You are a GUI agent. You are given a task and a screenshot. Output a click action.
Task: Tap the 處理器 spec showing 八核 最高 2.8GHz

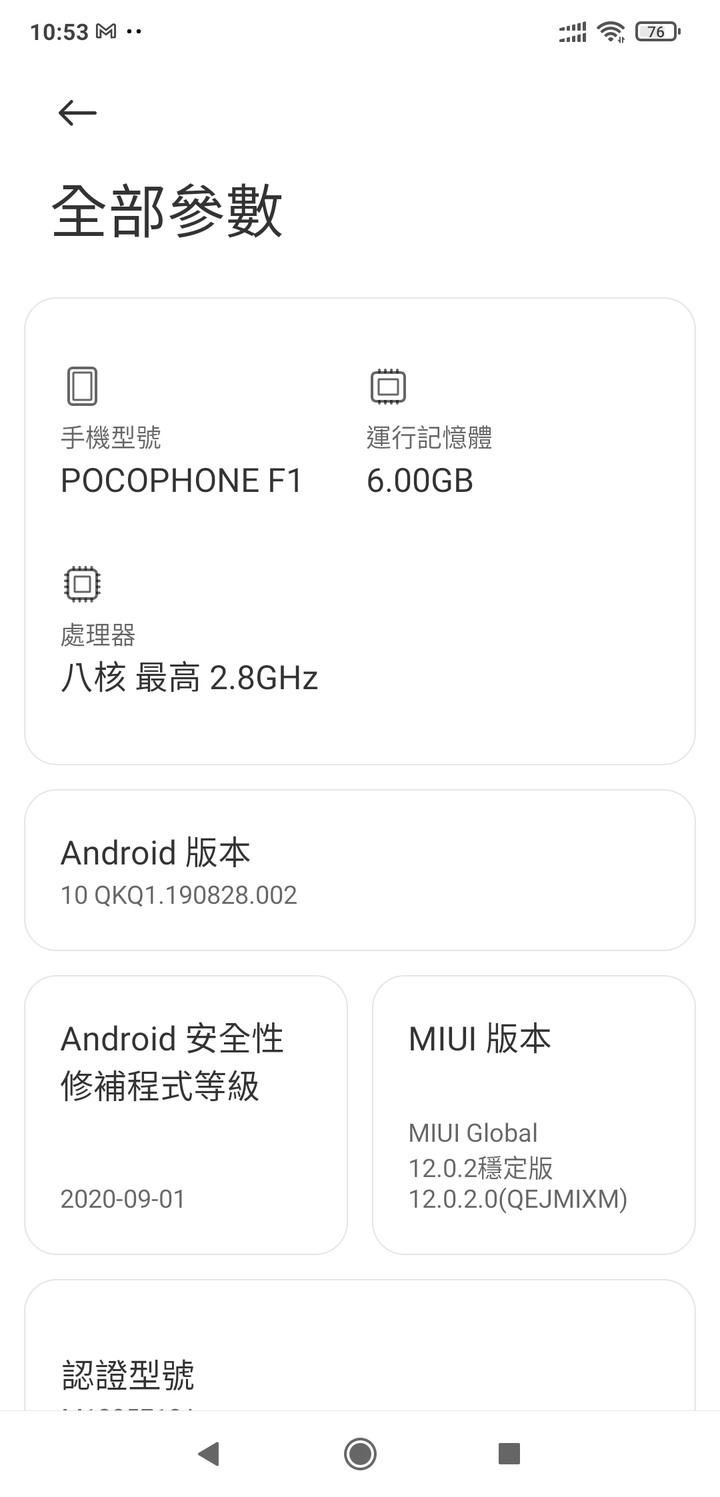coord(189,678)
